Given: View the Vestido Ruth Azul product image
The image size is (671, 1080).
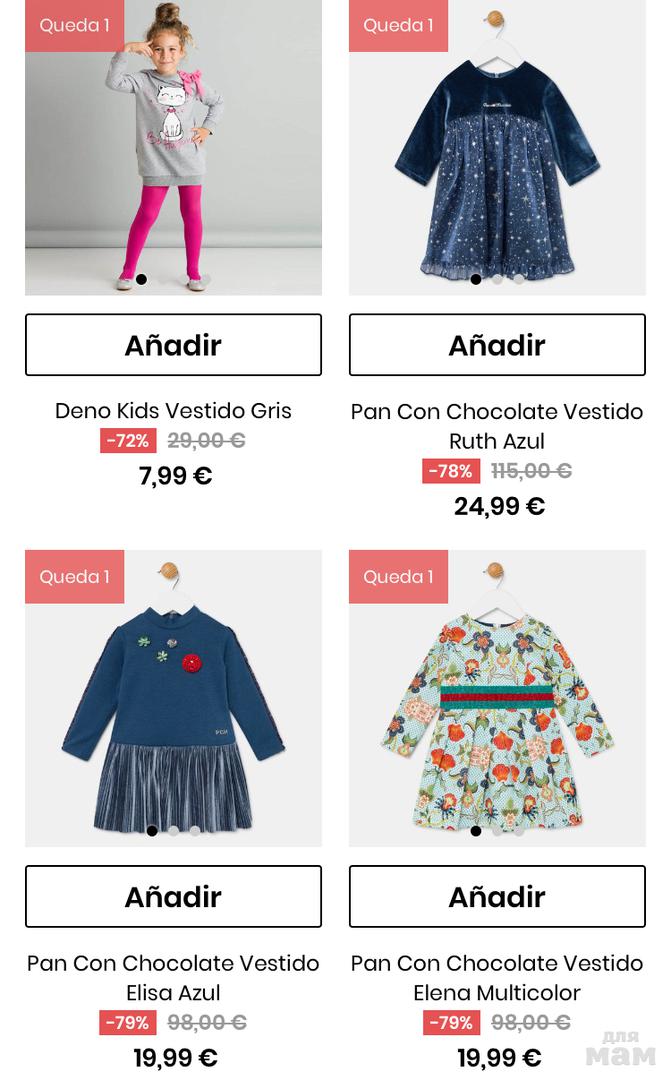Looking at the screenshot, I should 497,150.
